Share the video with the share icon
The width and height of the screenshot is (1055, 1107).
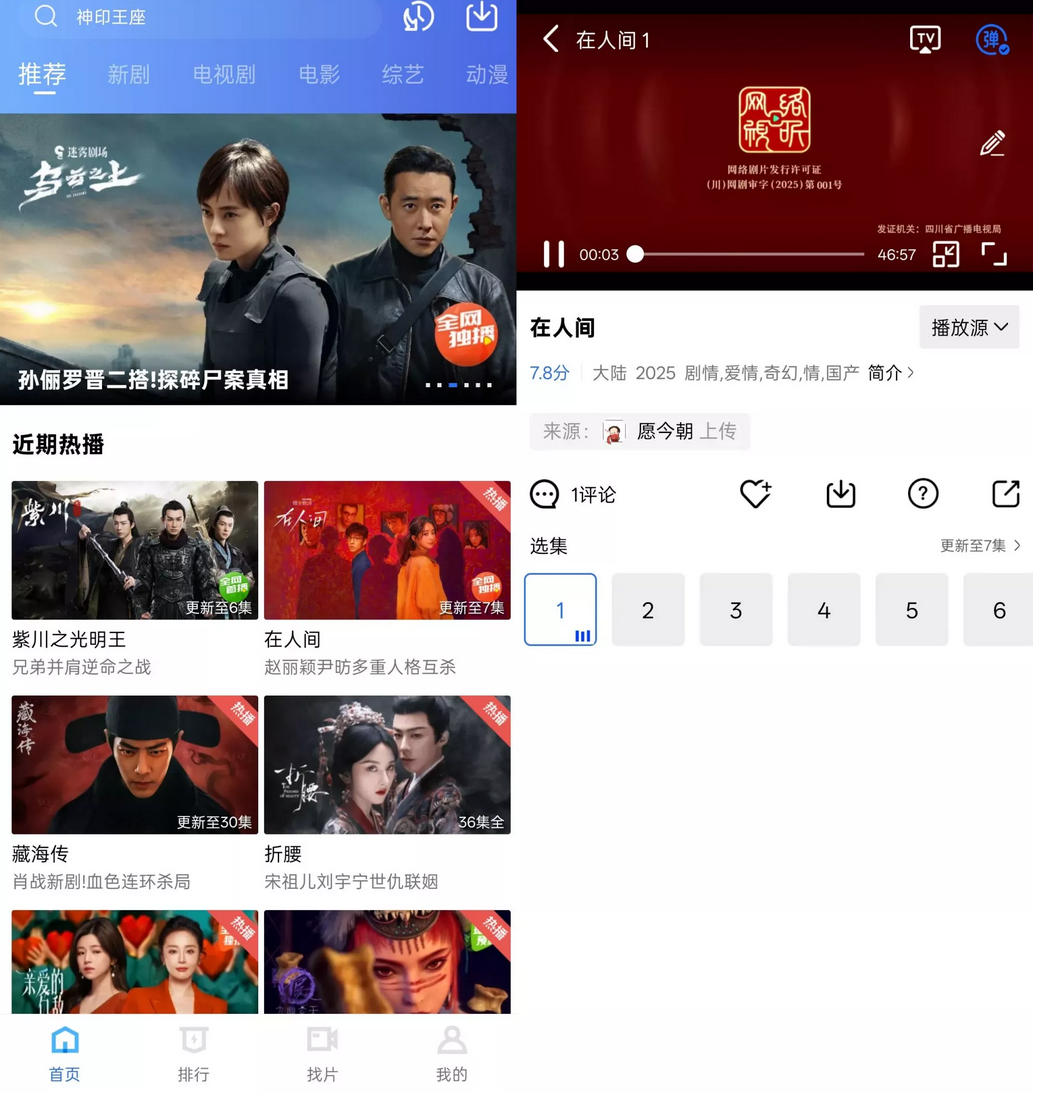[1005, 494]
